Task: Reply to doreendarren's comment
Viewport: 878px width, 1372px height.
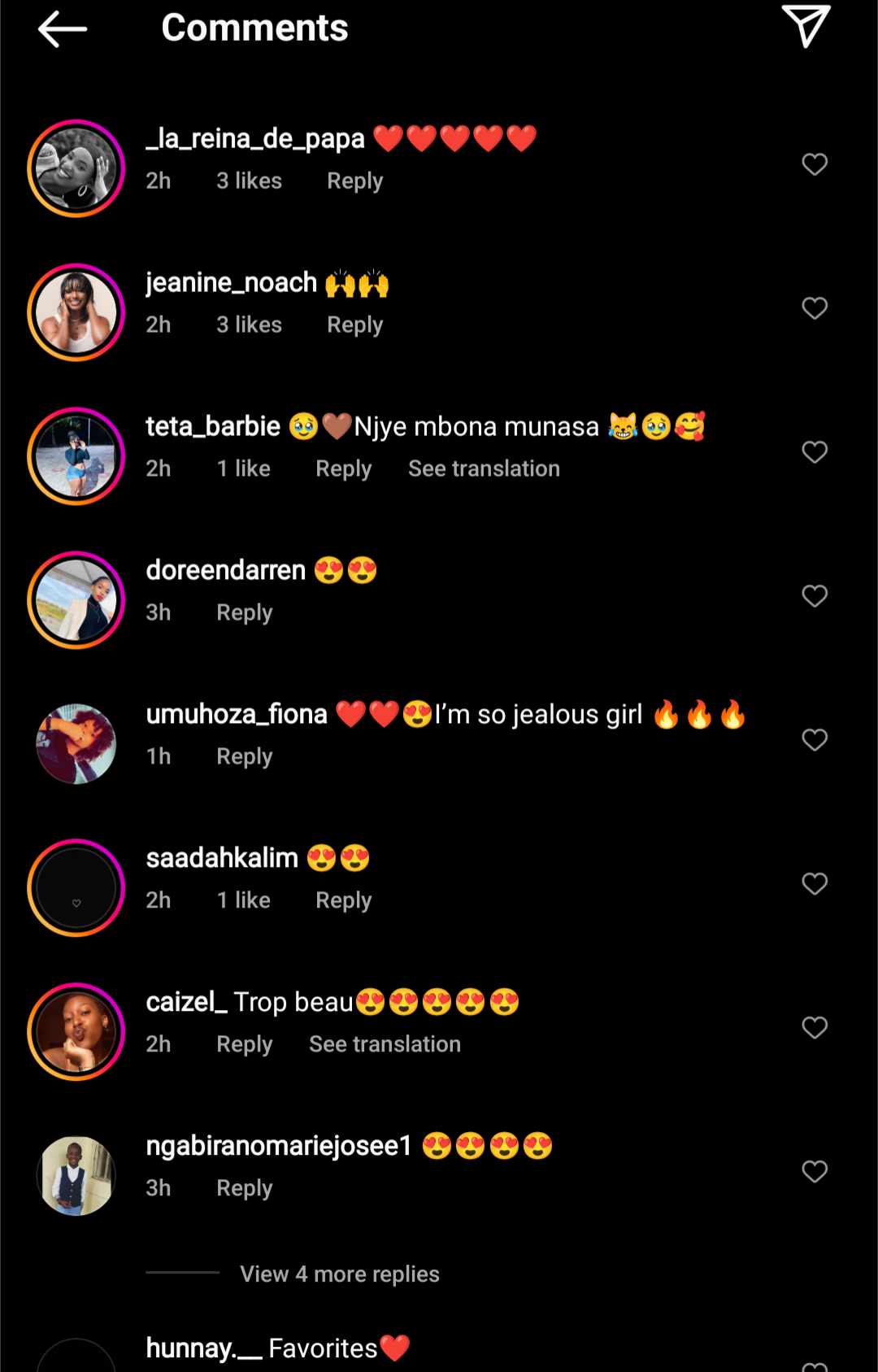Action: (244, 612)
